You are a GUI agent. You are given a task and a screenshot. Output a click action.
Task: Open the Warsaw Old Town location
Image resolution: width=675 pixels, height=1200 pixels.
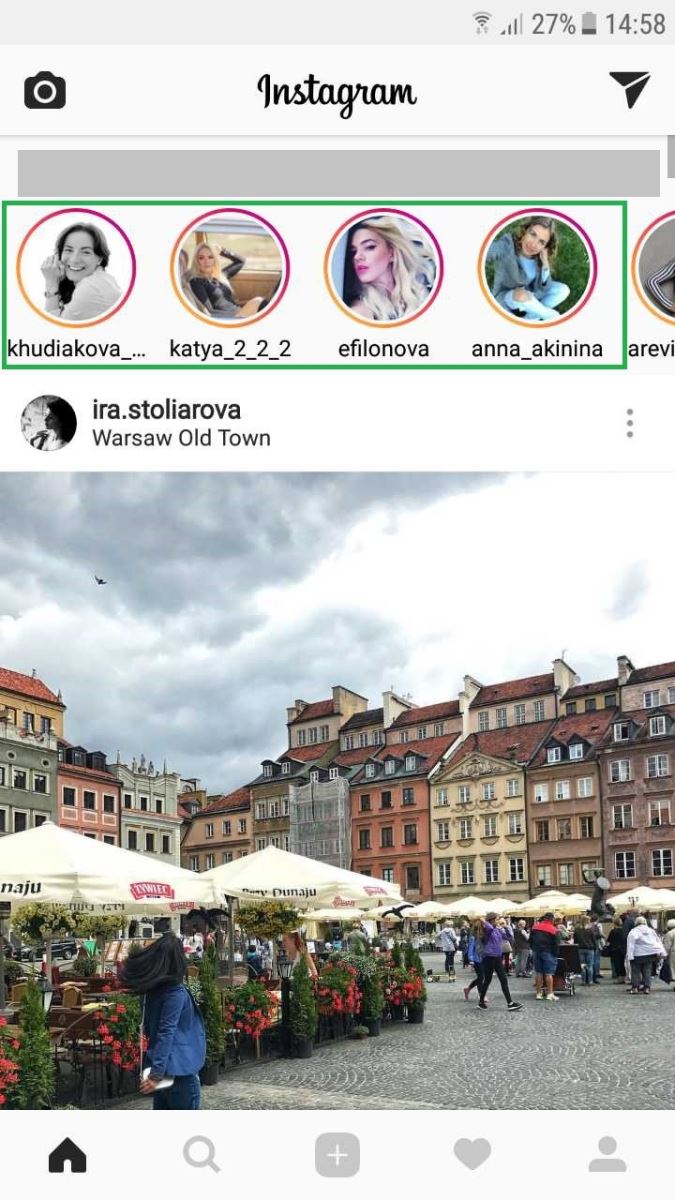[x=181, y=438]
